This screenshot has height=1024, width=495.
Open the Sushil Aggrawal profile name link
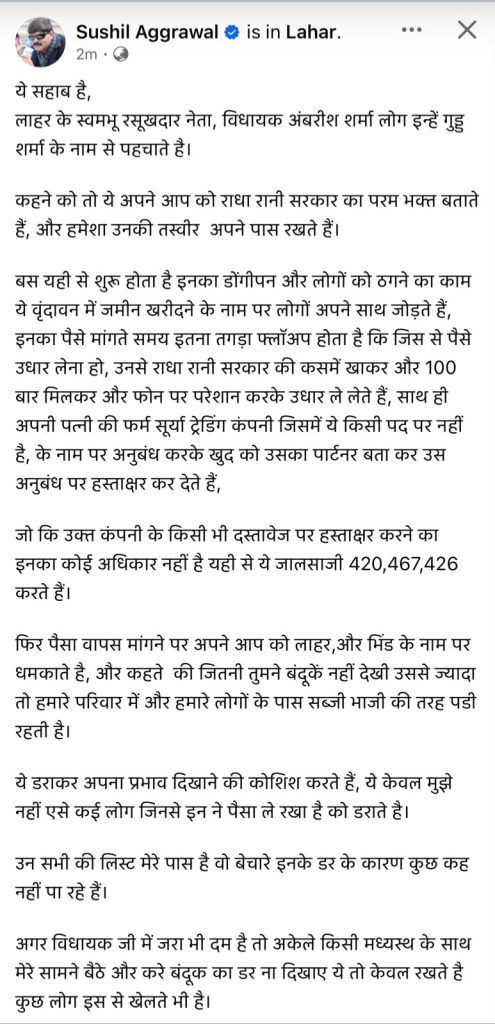148,32
